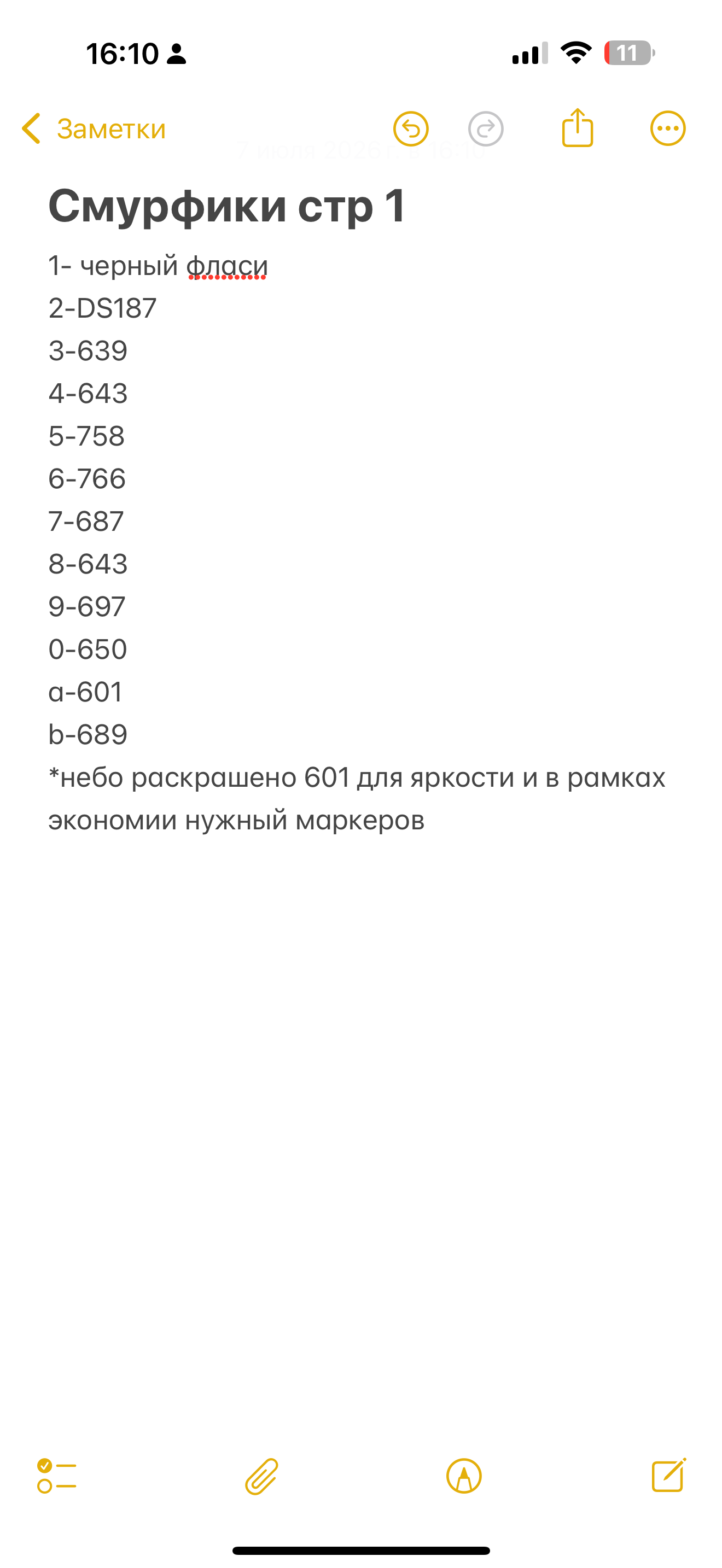
Task: Open the more options menu
Action: coord(668,129)
